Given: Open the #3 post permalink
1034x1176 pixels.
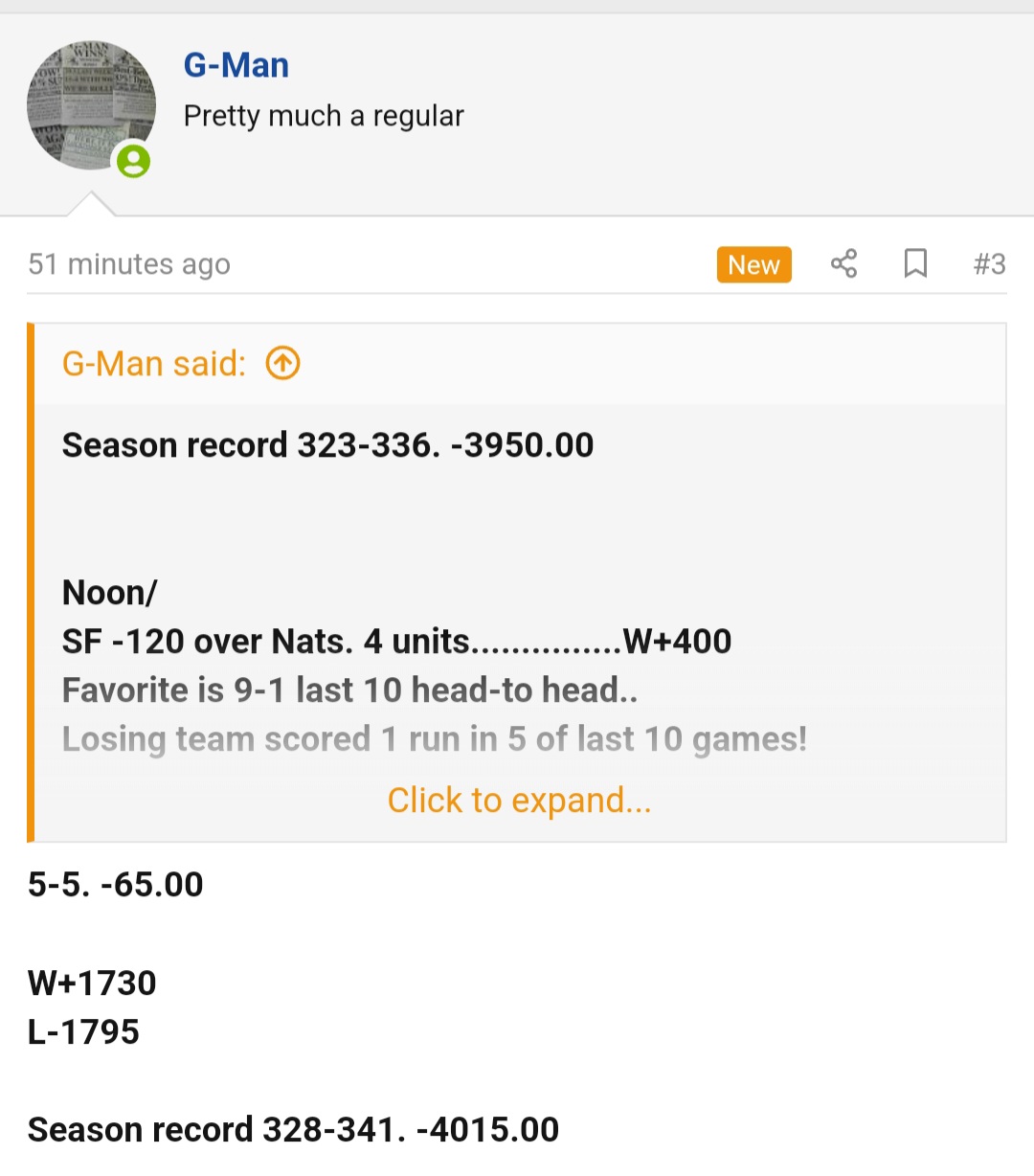Looking at the screenshot, I should point(989,264).
